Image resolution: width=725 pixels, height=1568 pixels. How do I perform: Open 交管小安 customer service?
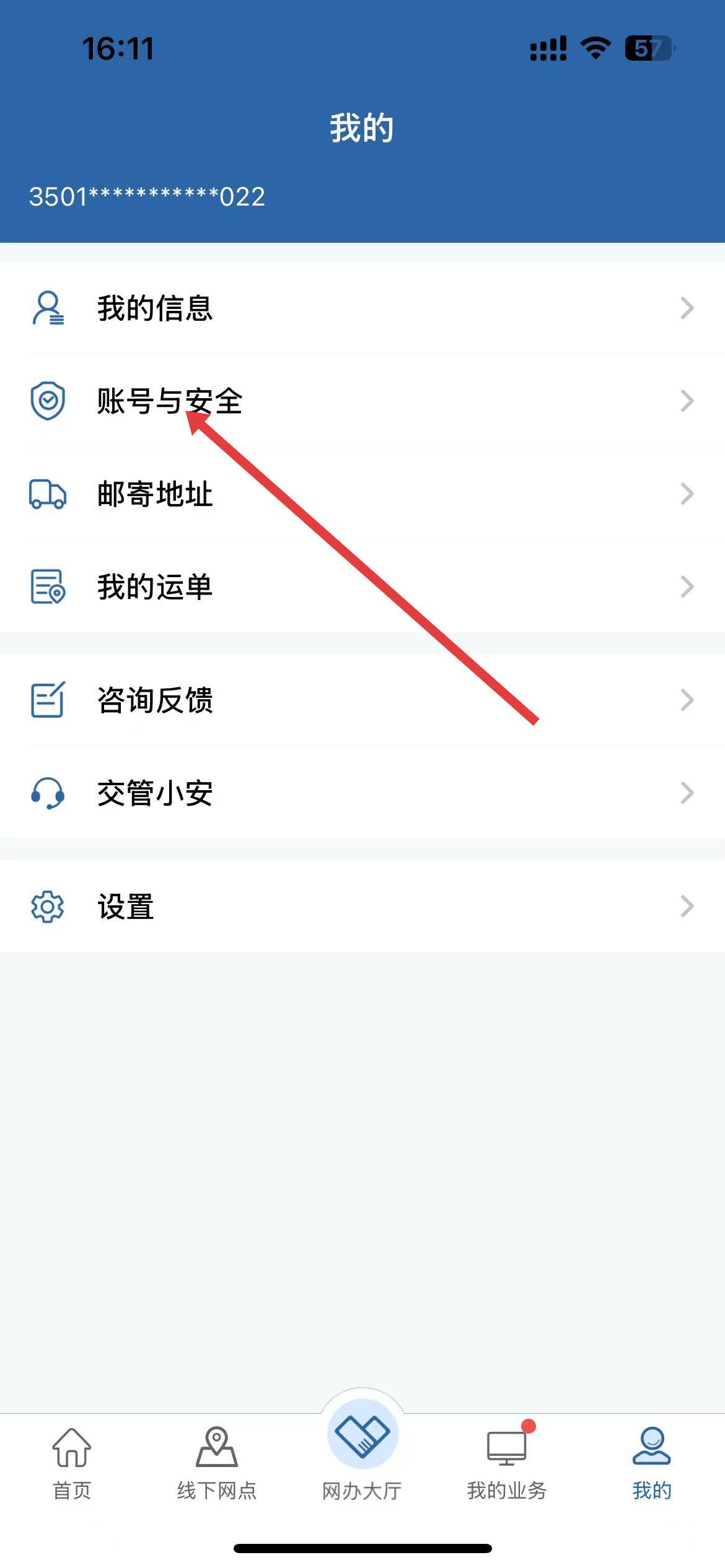(x=362, y=793)
